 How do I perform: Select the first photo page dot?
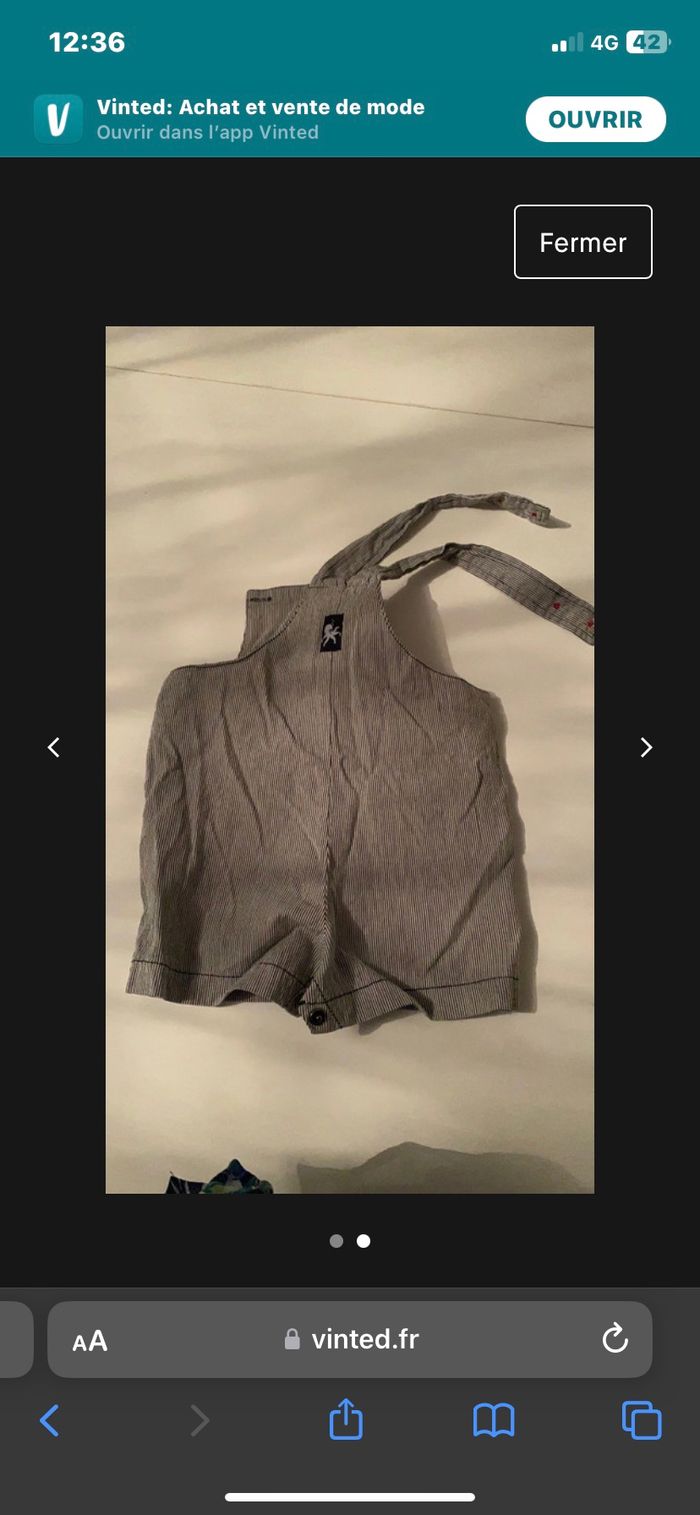[336, 1241]
